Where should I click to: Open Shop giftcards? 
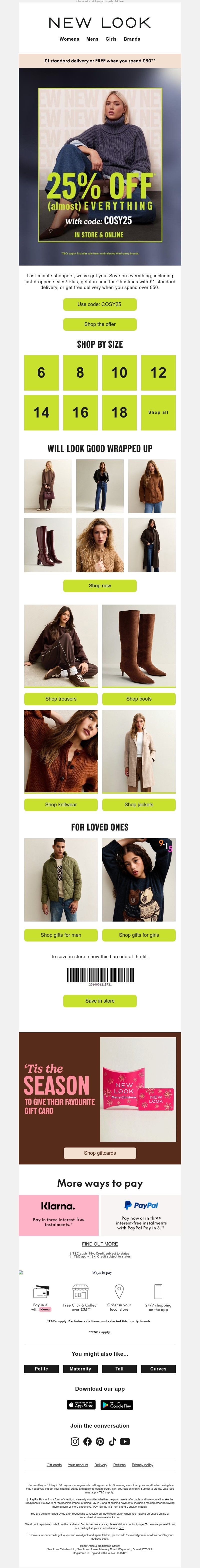tap(99, 1153)
